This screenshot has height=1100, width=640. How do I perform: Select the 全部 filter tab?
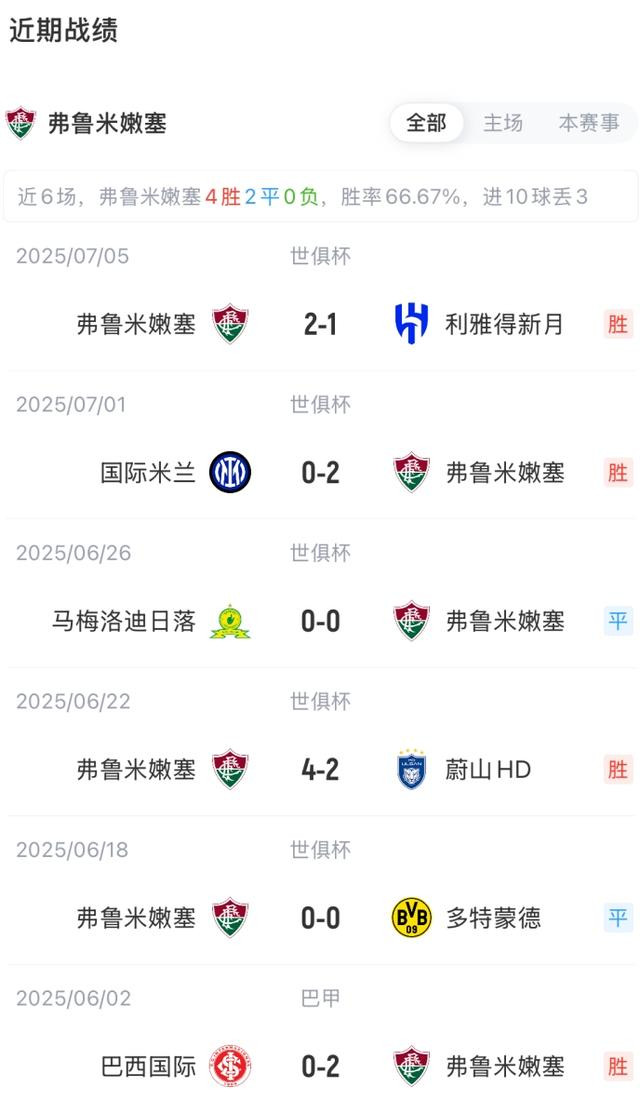coord(426,123)
